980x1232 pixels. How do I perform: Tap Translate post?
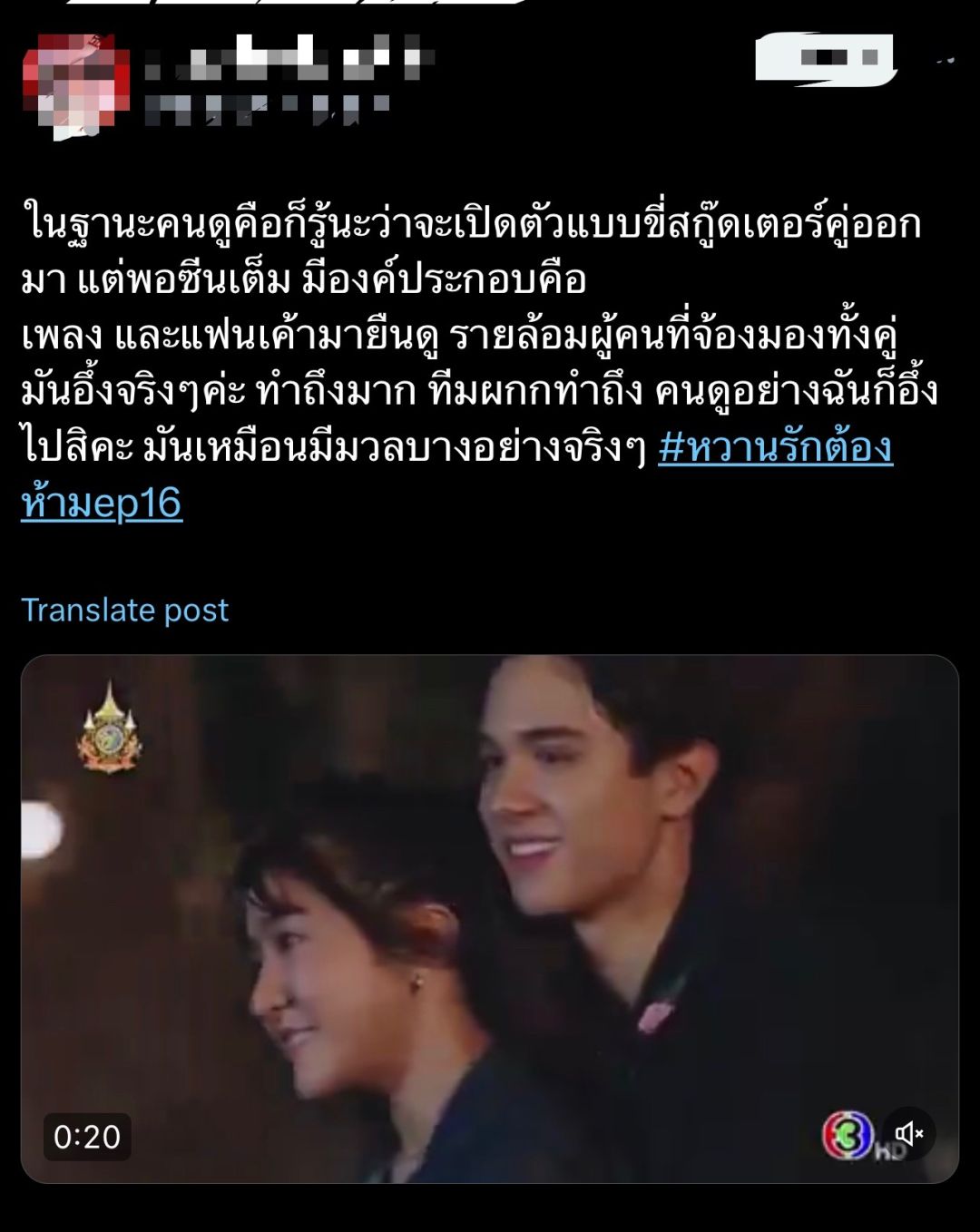point(125,610)
